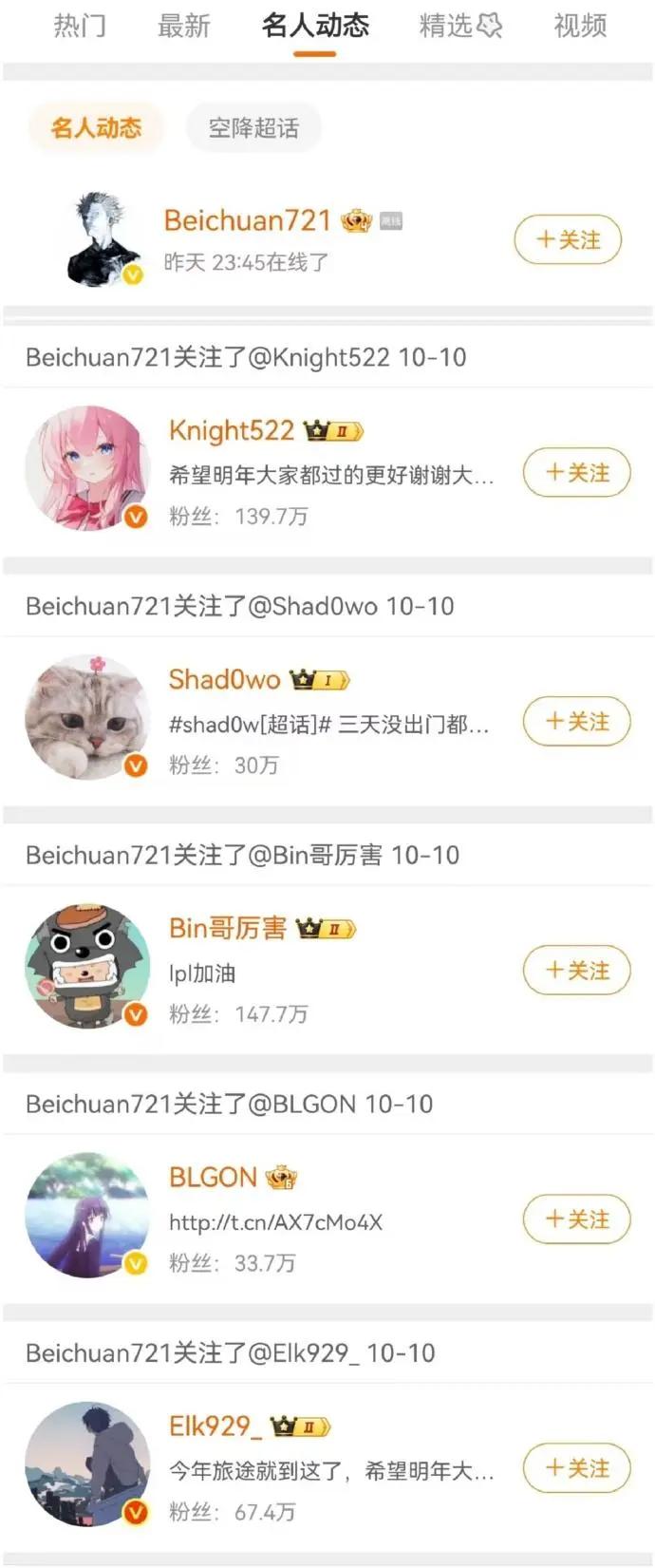Open Bin哥厉害's profile page
The height and width of the screenshot is (1568, 655).
87,966
